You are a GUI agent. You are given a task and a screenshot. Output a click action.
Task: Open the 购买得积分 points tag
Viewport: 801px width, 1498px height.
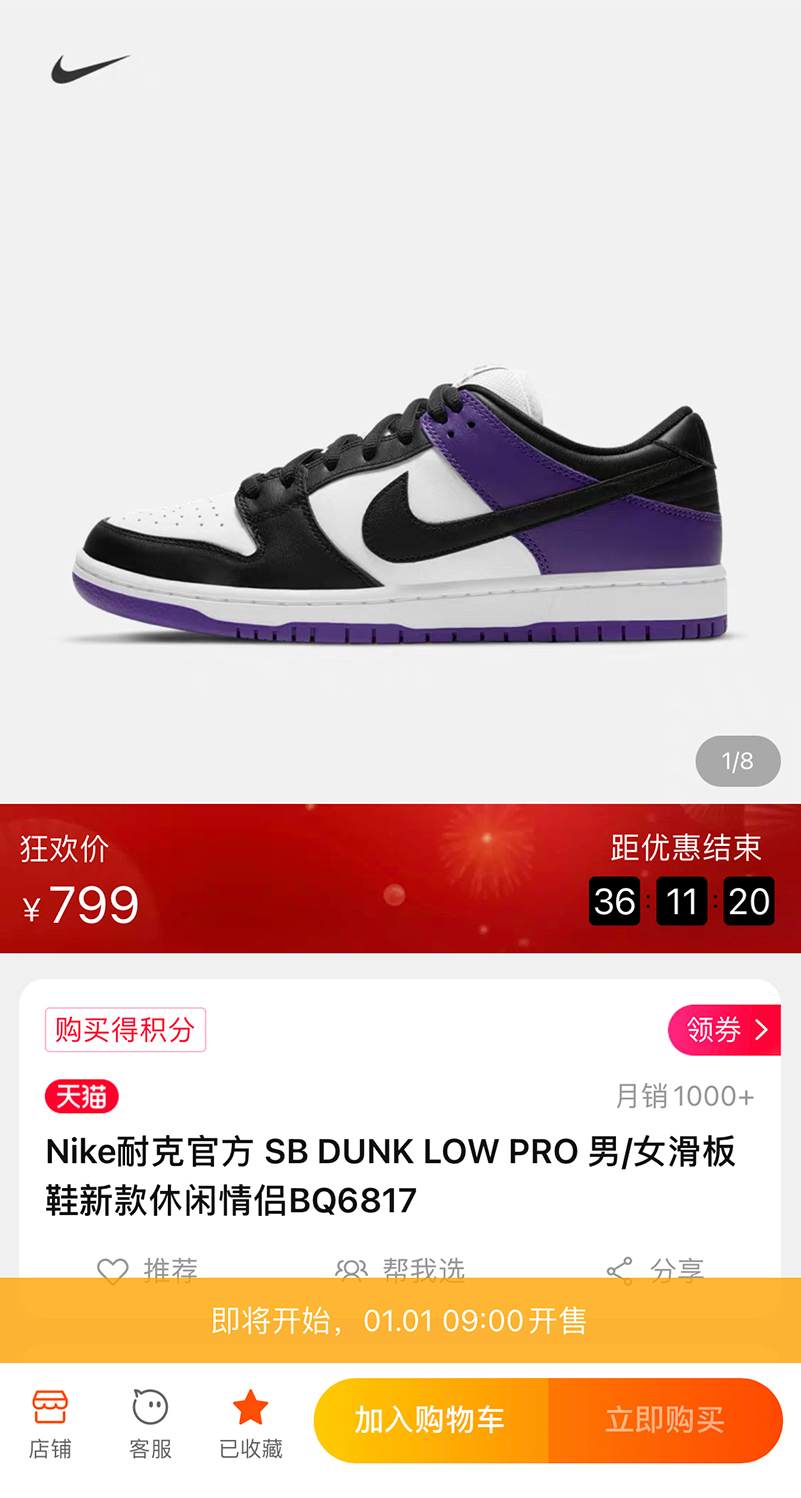[x=125, y=1029]
